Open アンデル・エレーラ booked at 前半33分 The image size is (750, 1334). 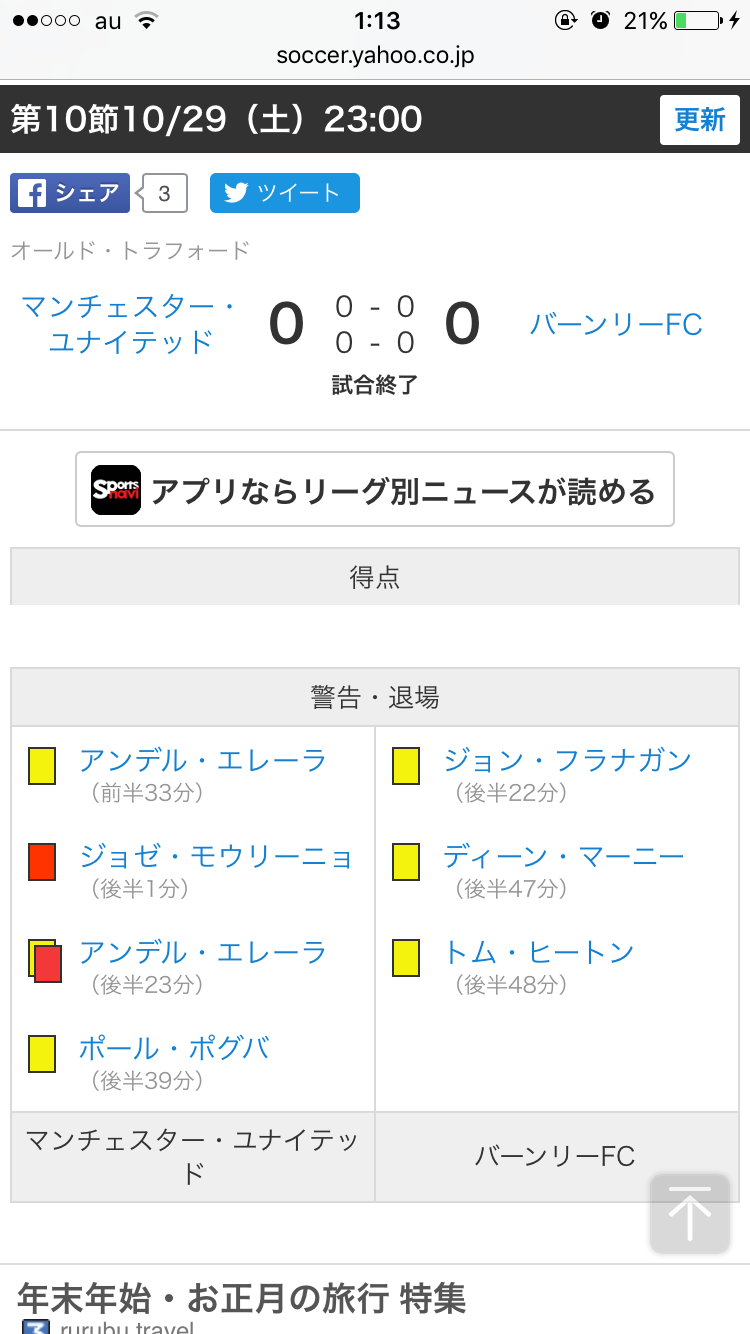[203, 760]
